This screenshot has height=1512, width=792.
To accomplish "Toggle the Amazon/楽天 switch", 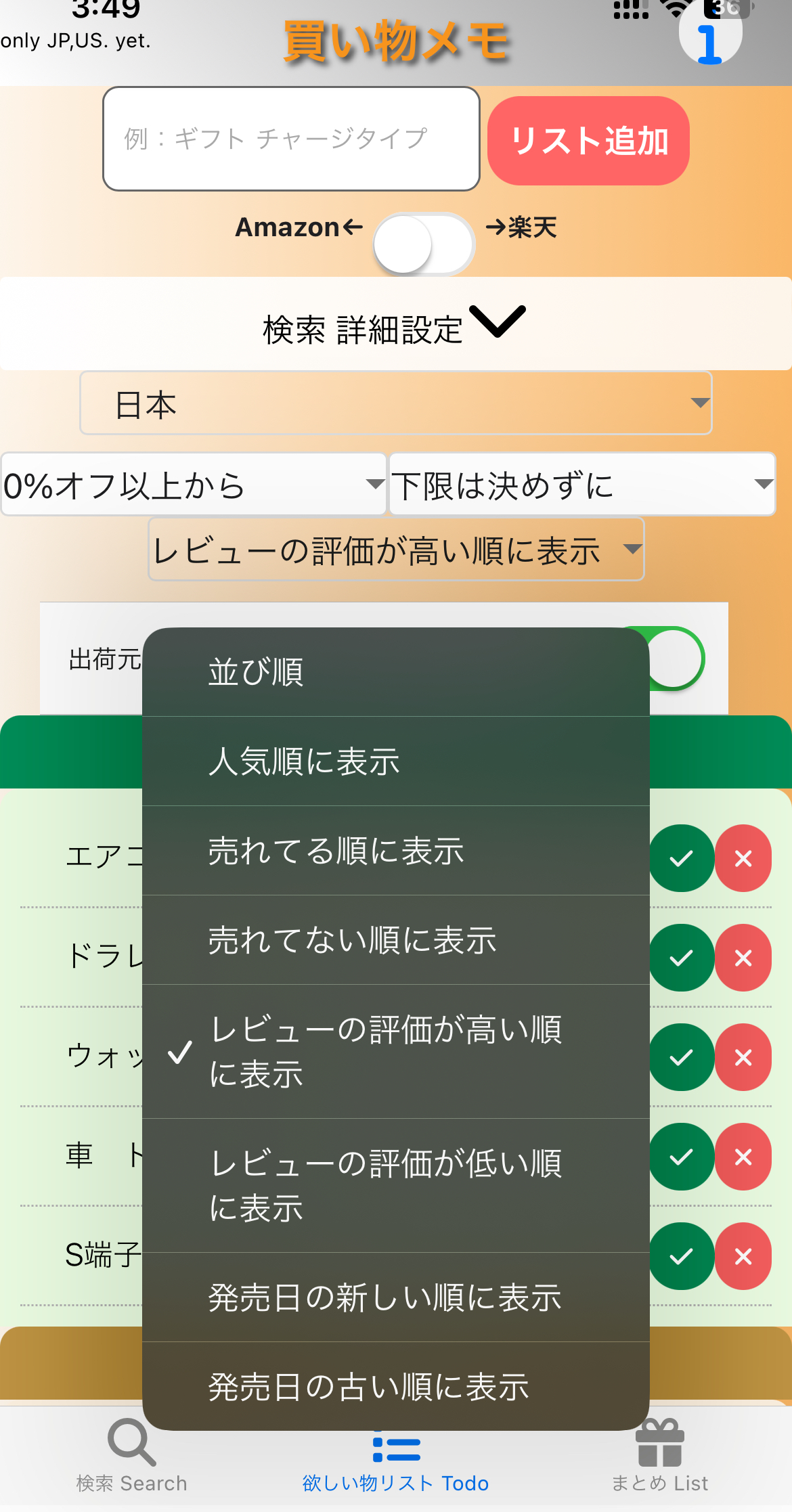I will coord(424,244).
